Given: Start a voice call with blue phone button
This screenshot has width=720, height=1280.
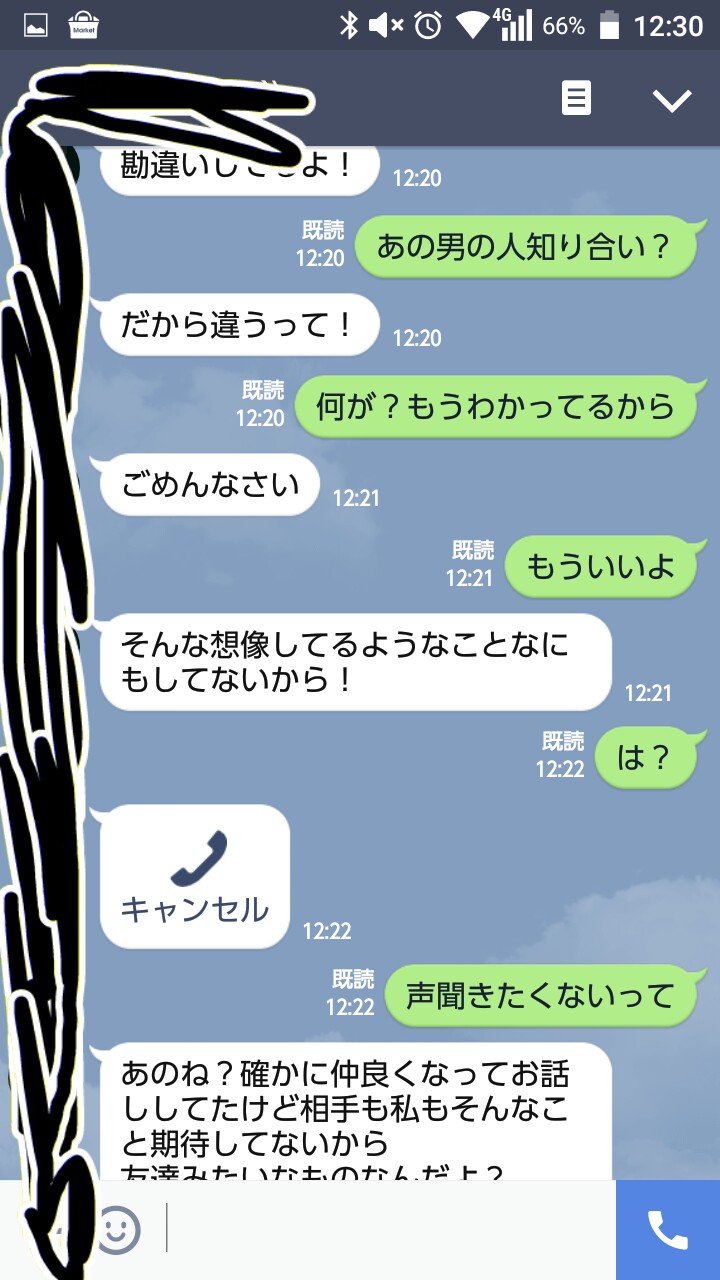Looking at the screenshot, I should coord(668,1230).
